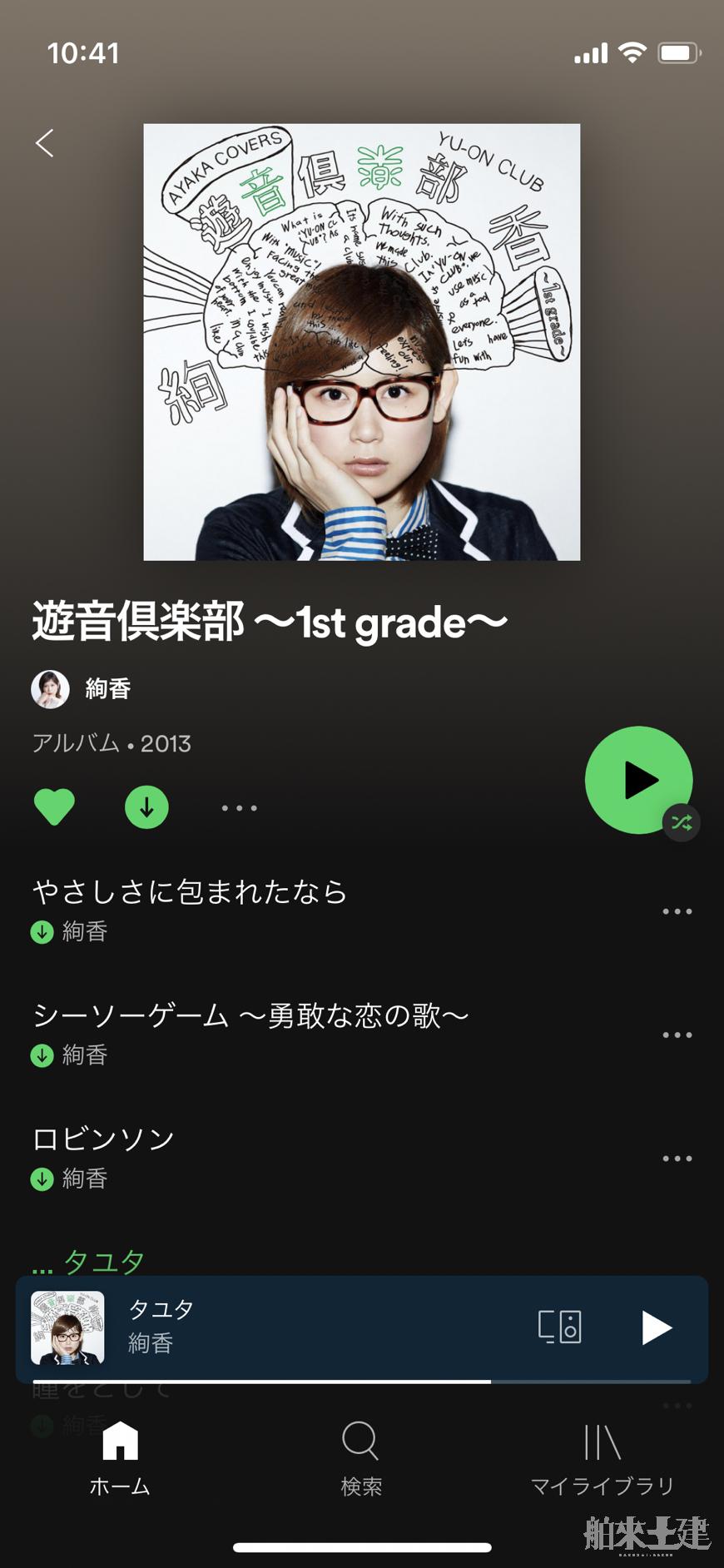Open artist 絢香 under the album title
The width and height of the screenshot is (724, 1568).
tap(82, 689)
